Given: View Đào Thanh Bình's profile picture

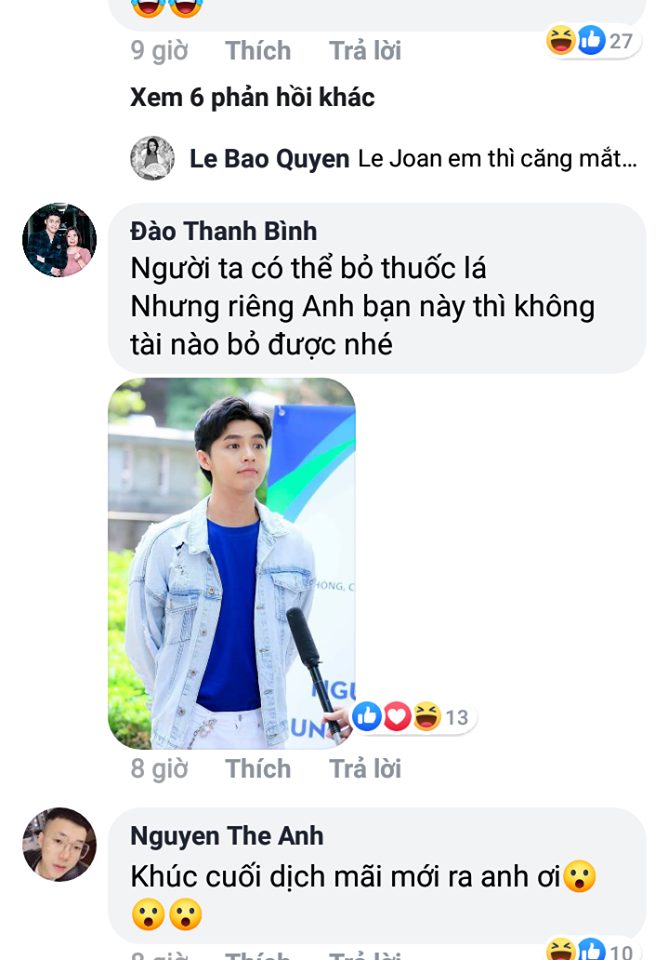Looking at the screenshot, I should [x=59, y=240].
